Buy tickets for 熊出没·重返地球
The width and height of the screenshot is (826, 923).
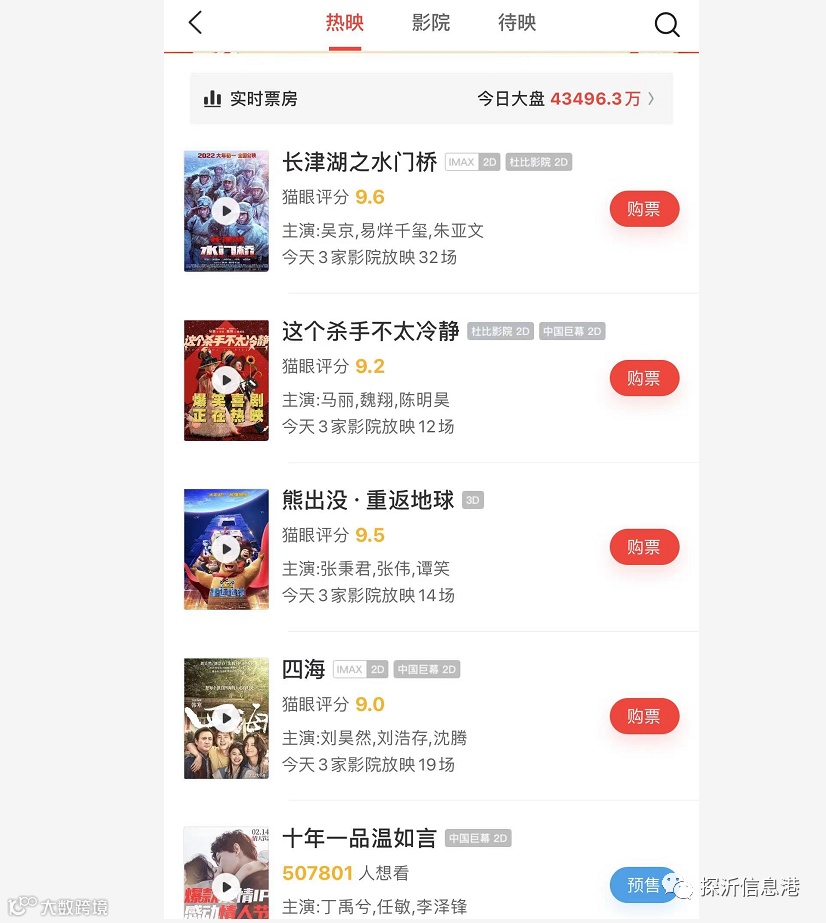pyautogui.click(x=644, y=547)
